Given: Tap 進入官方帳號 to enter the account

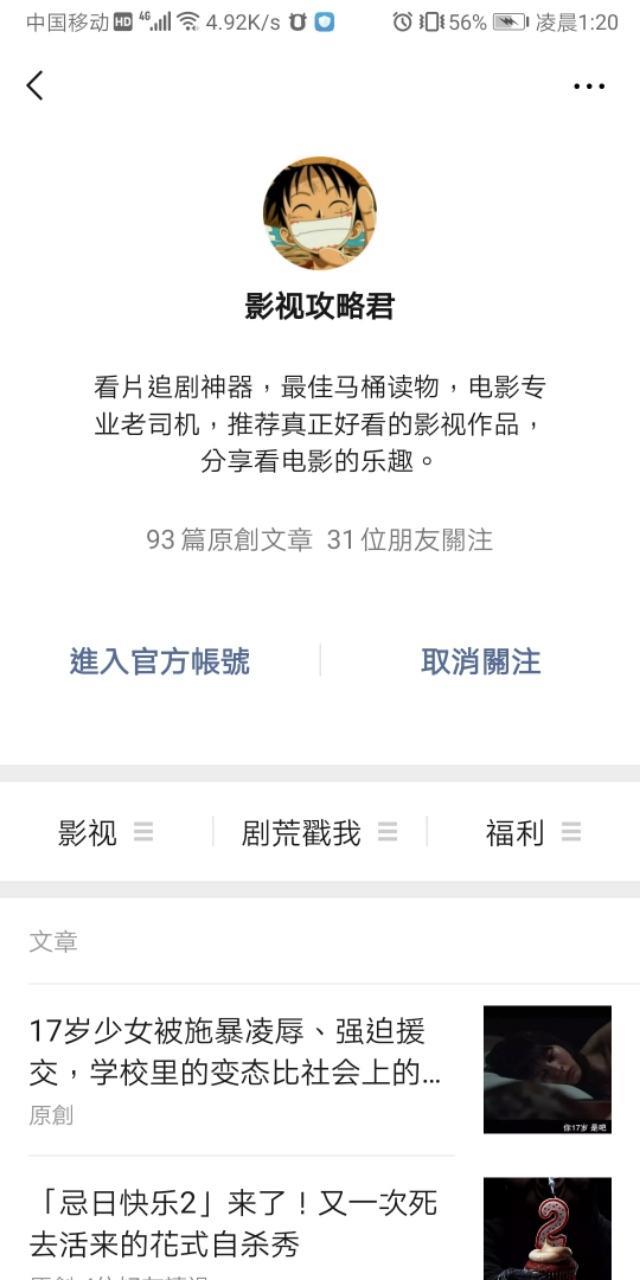Looking at the screenshot, I should point(160,661).
